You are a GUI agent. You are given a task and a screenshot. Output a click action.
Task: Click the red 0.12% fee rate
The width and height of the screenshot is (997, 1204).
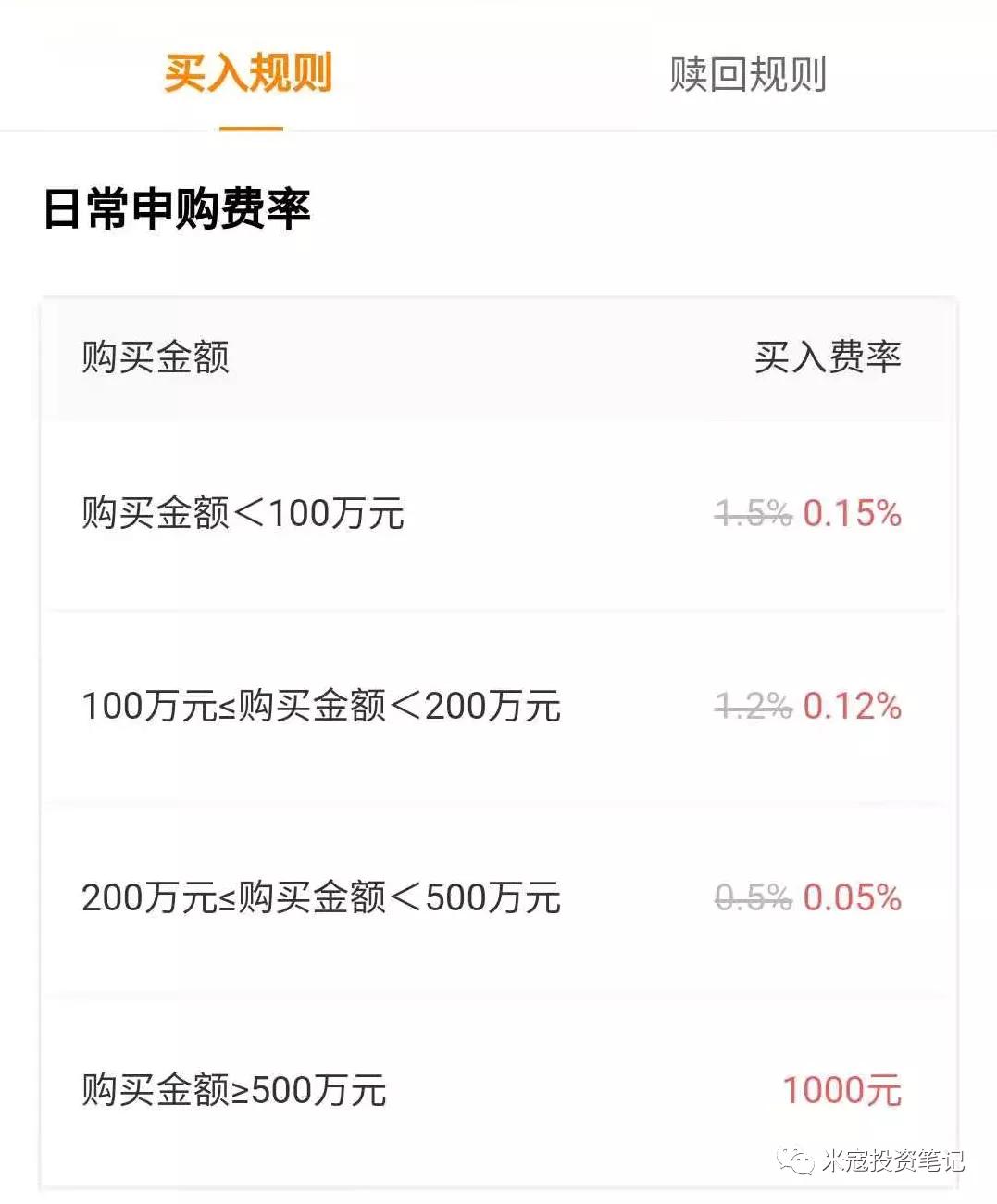[853, 706]
